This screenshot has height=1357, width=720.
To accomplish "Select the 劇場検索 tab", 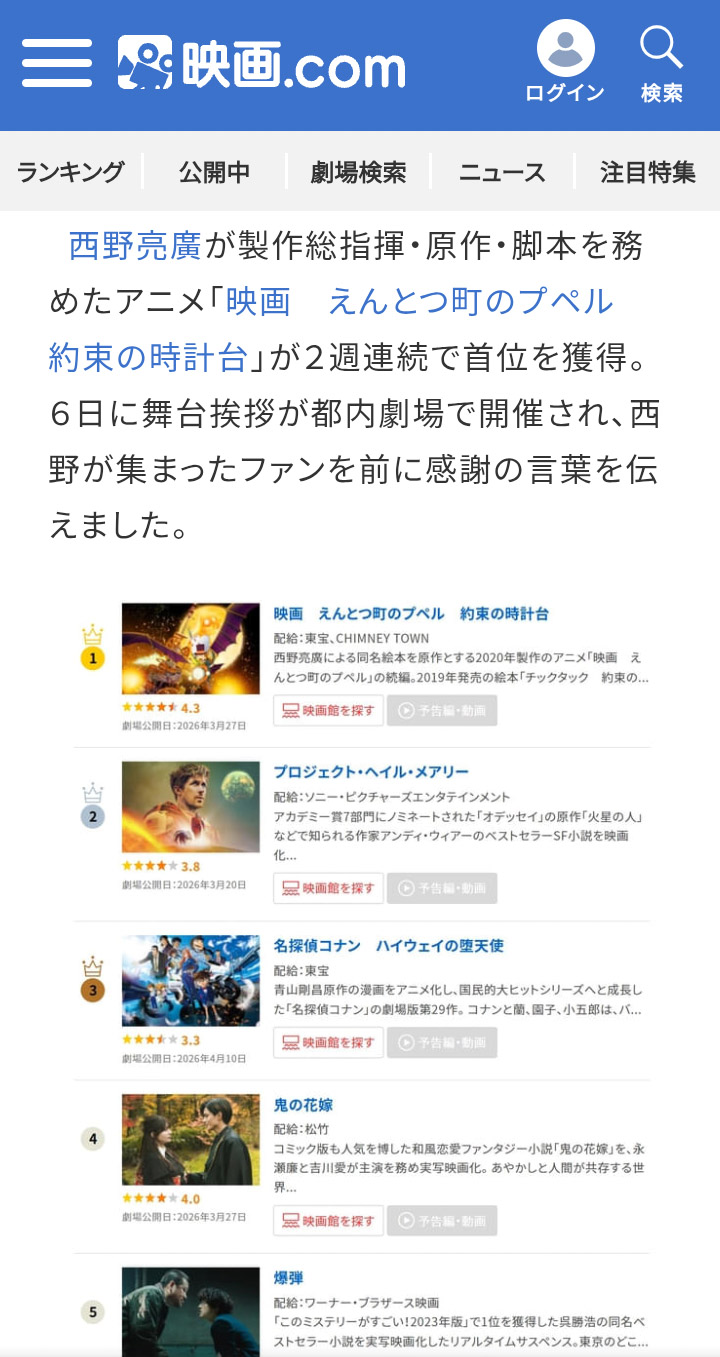I will click(x=358, y=172).
